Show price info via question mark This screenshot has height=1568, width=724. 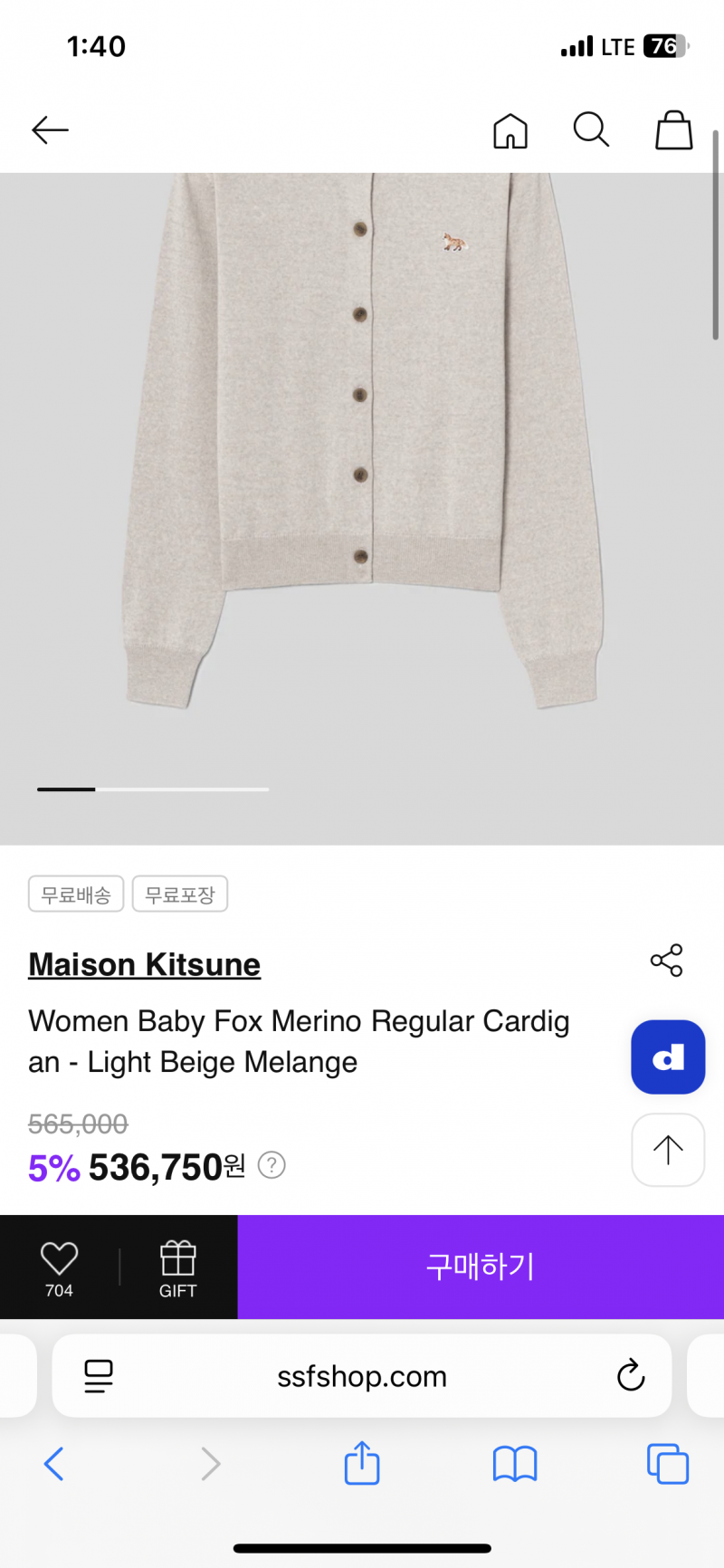click(271, 1165)
